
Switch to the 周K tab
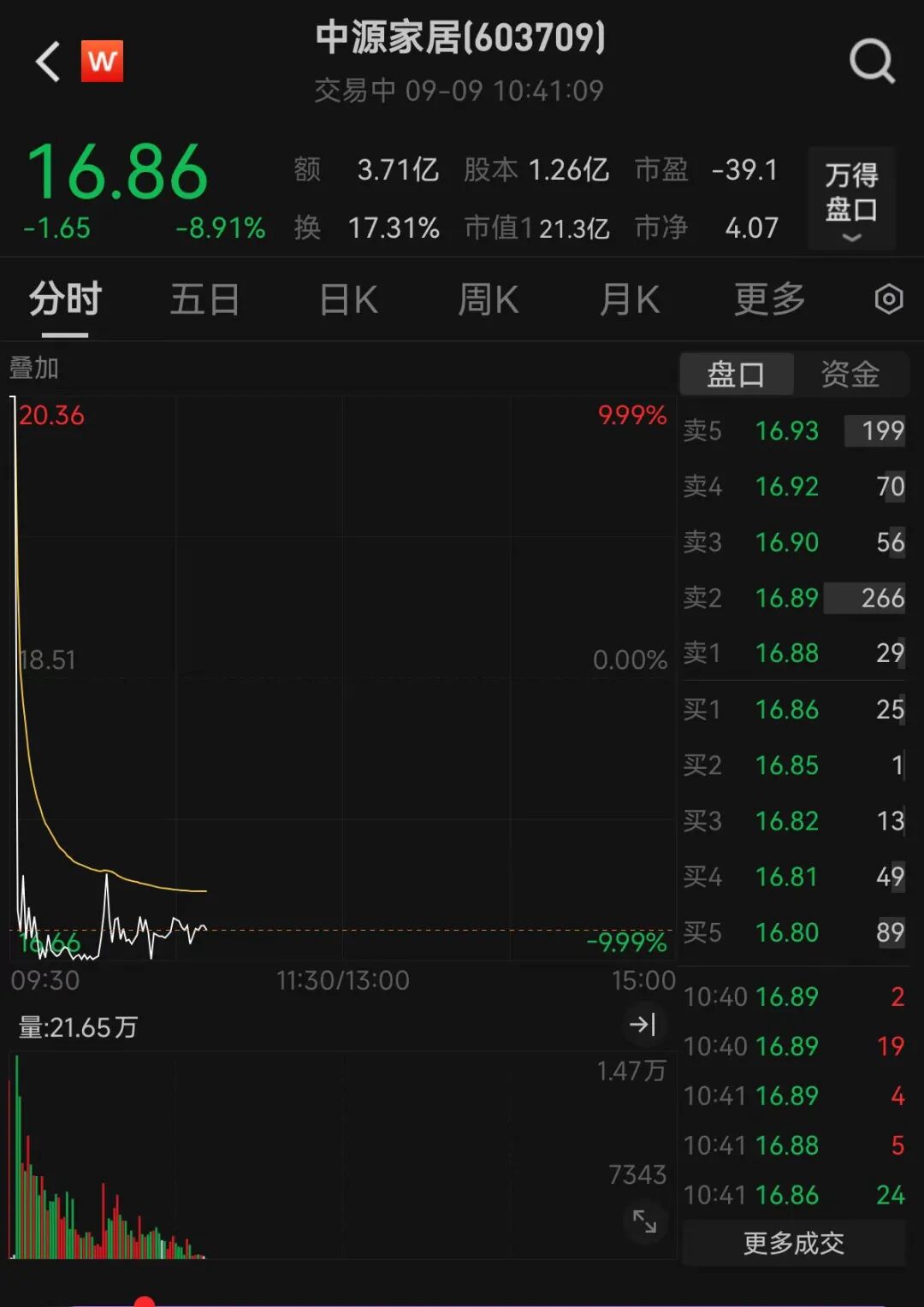pyautogui.click(x=488, y=300)
